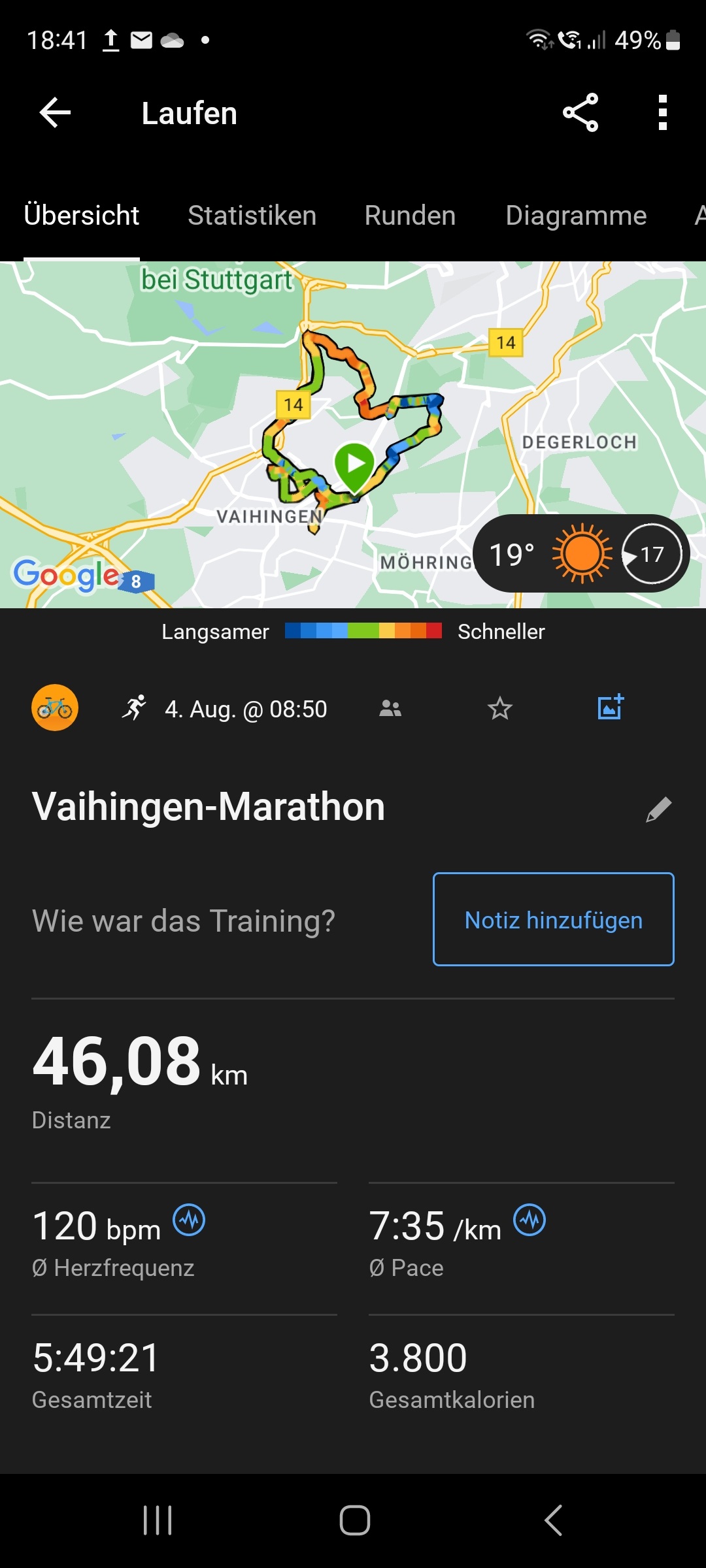Add a photo to the activity
706x1568 pixels.
pyautogui.click(x=611, y=708)
